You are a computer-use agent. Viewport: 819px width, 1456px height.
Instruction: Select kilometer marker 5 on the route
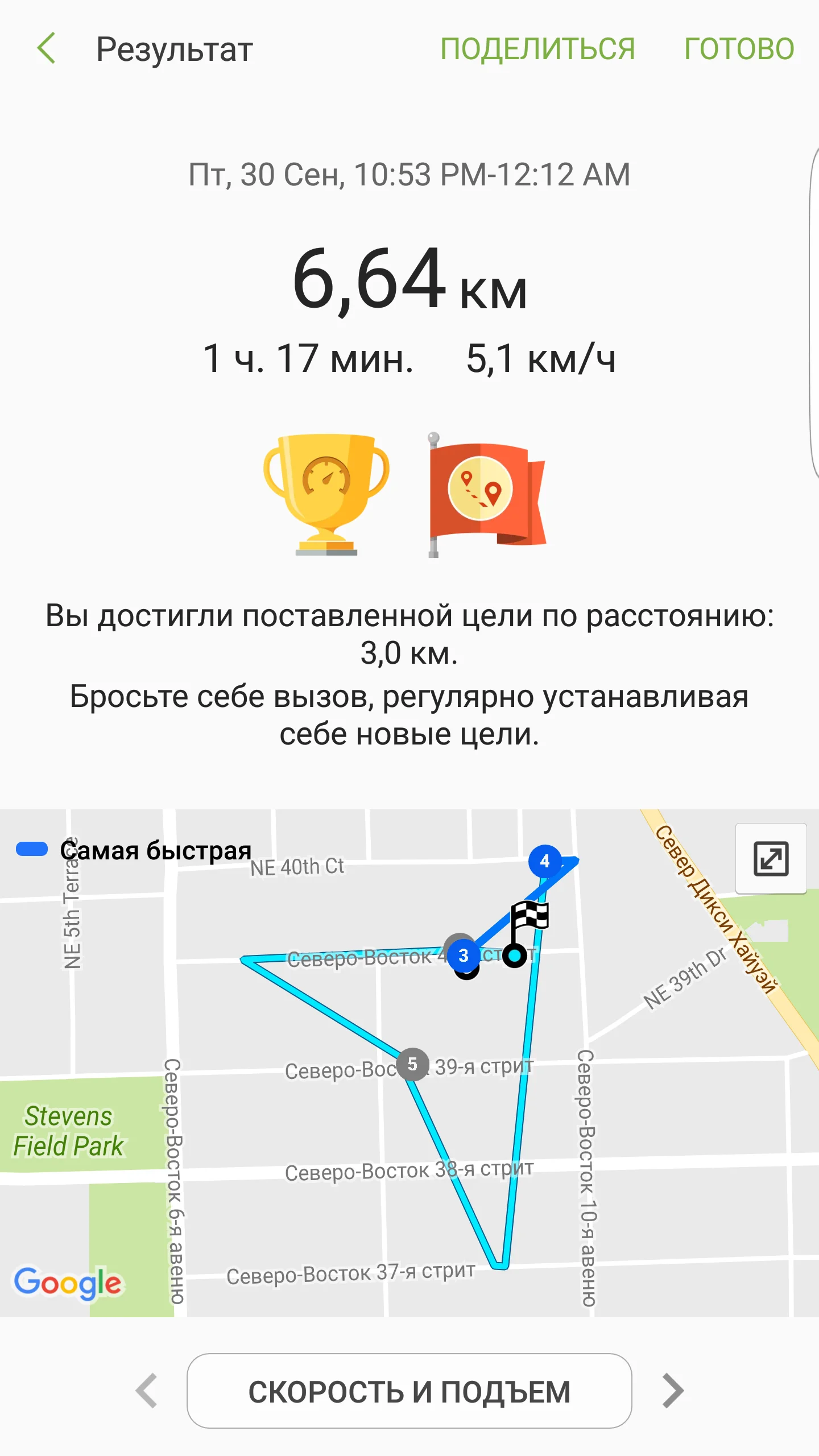(412, 1064)
